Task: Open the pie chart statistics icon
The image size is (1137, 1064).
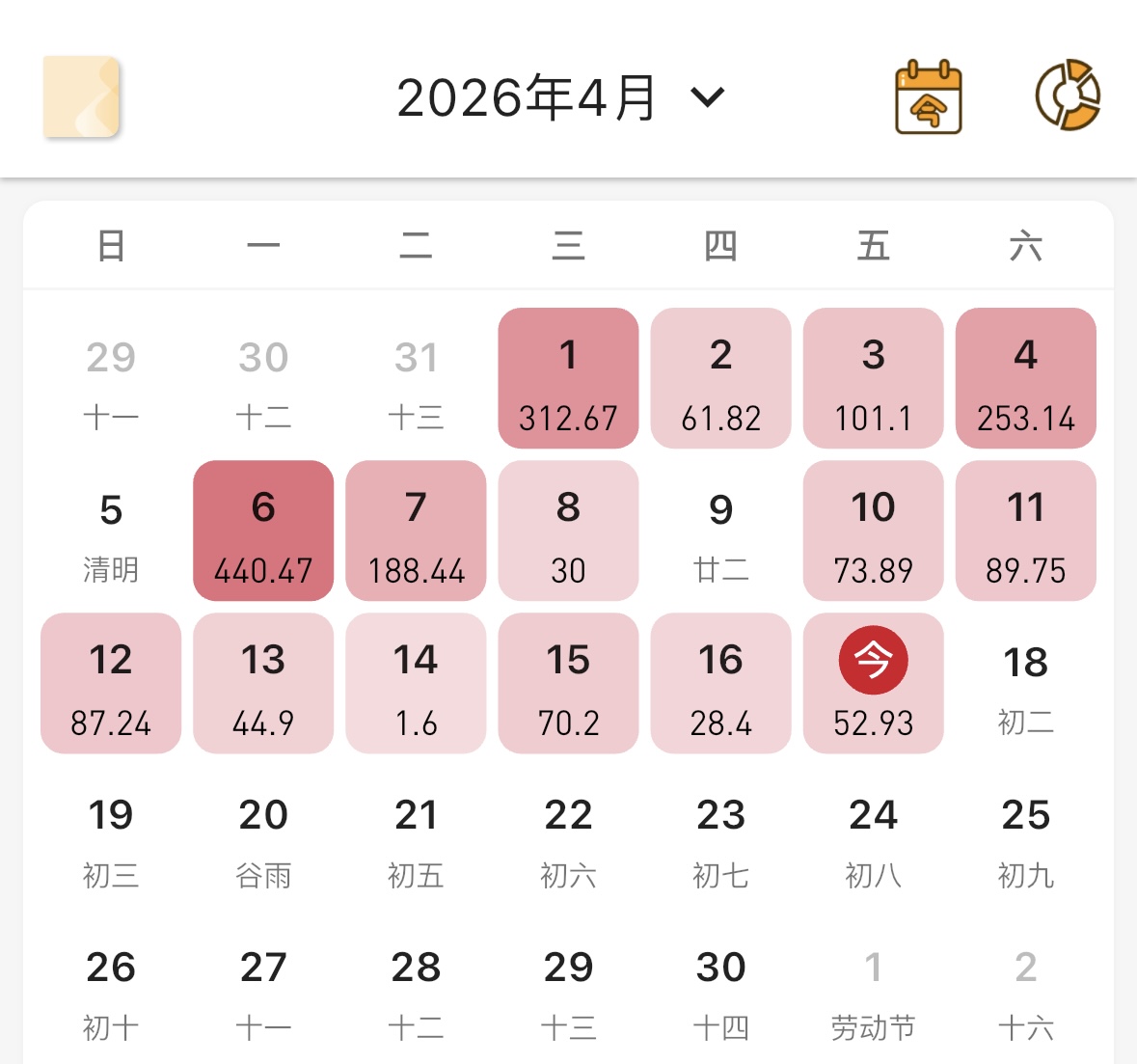Action: [x=1067, y=95]
